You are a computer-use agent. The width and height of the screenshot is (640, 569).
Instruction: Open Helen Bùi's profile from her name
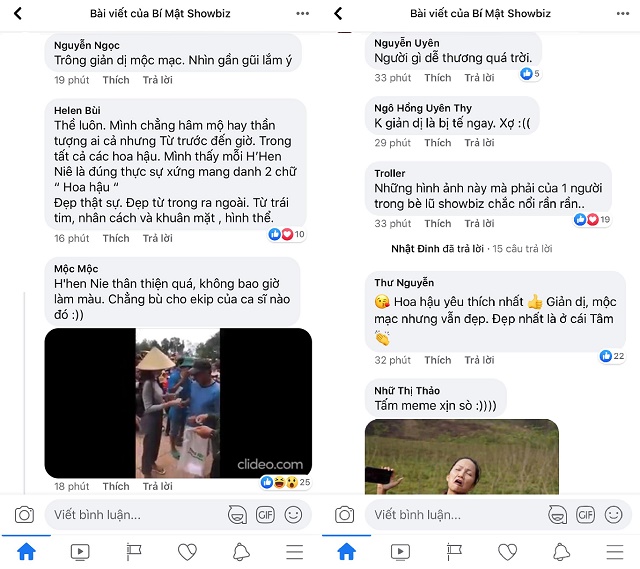click(76, 110)
